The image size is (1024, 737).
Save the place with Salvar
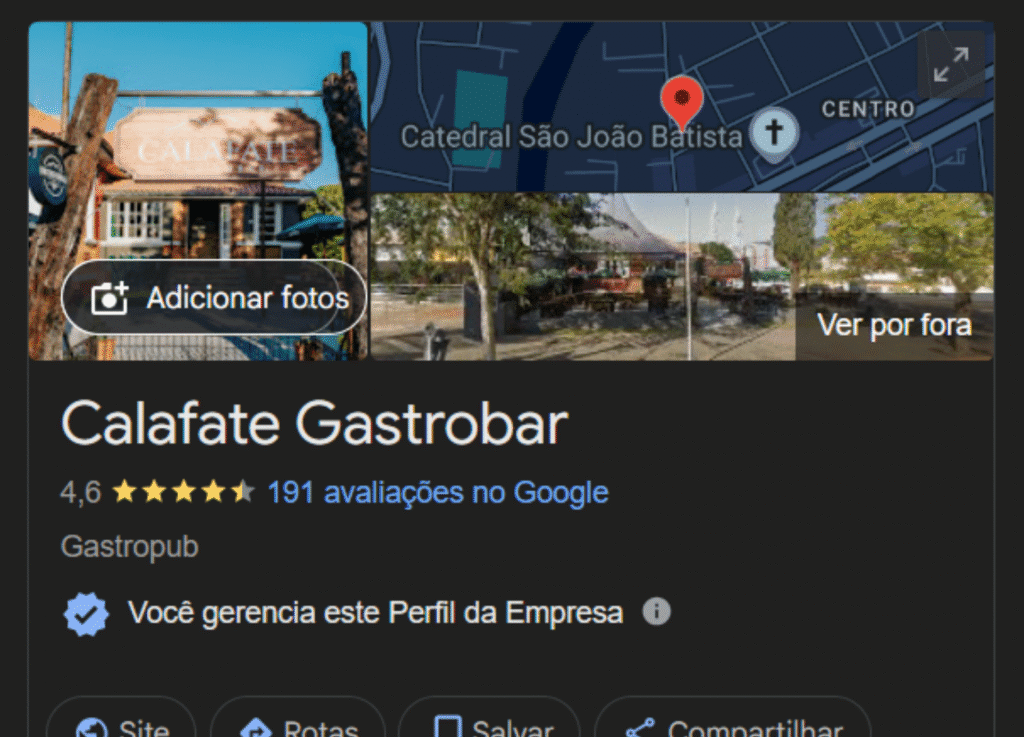[489, 724]
